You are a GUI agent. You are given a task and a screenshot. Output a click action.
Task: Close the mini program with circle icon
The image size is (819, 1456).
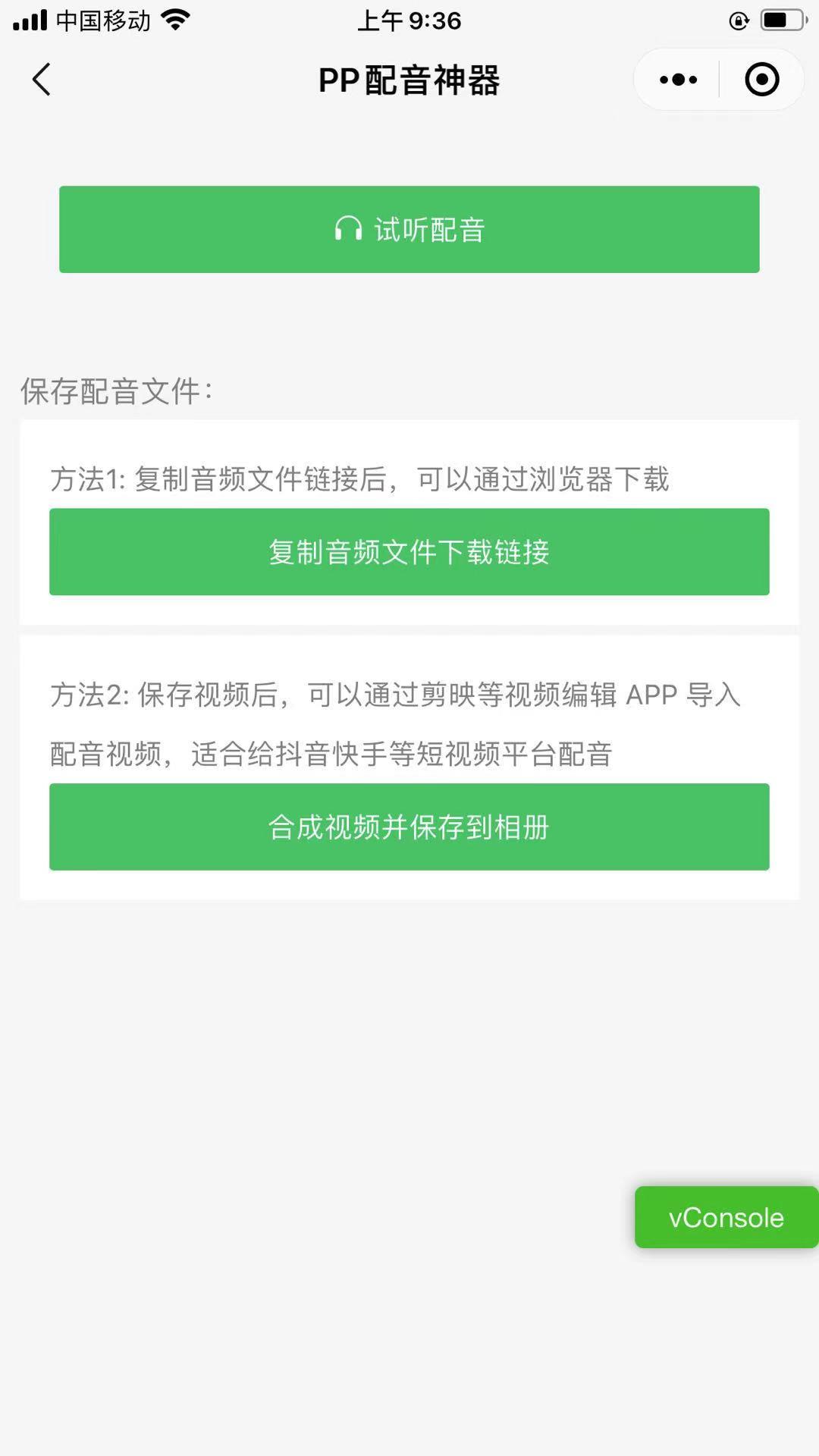[761, 80]
